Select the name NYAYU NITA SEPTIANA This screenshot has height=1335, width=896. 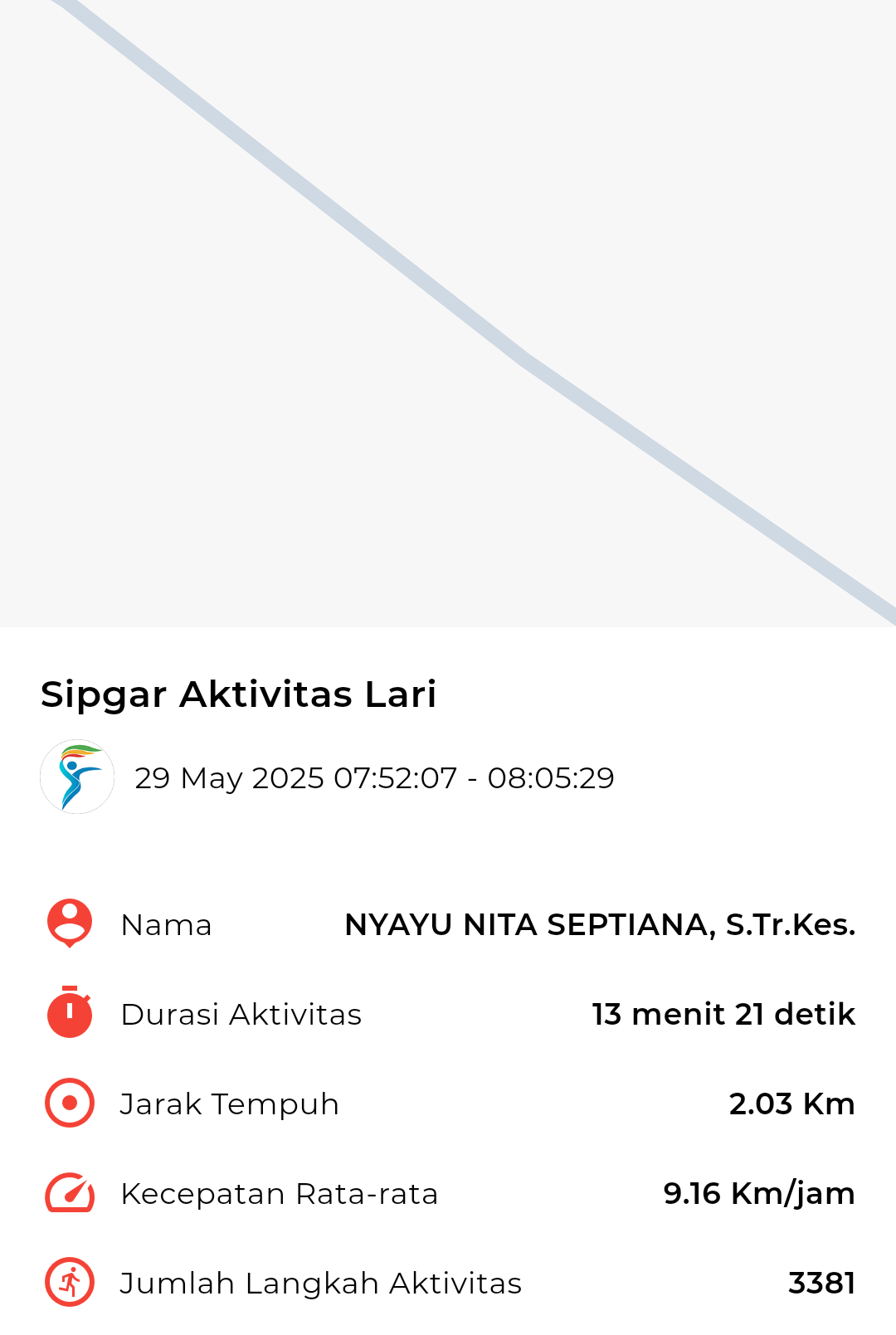(x=601, y=924)
